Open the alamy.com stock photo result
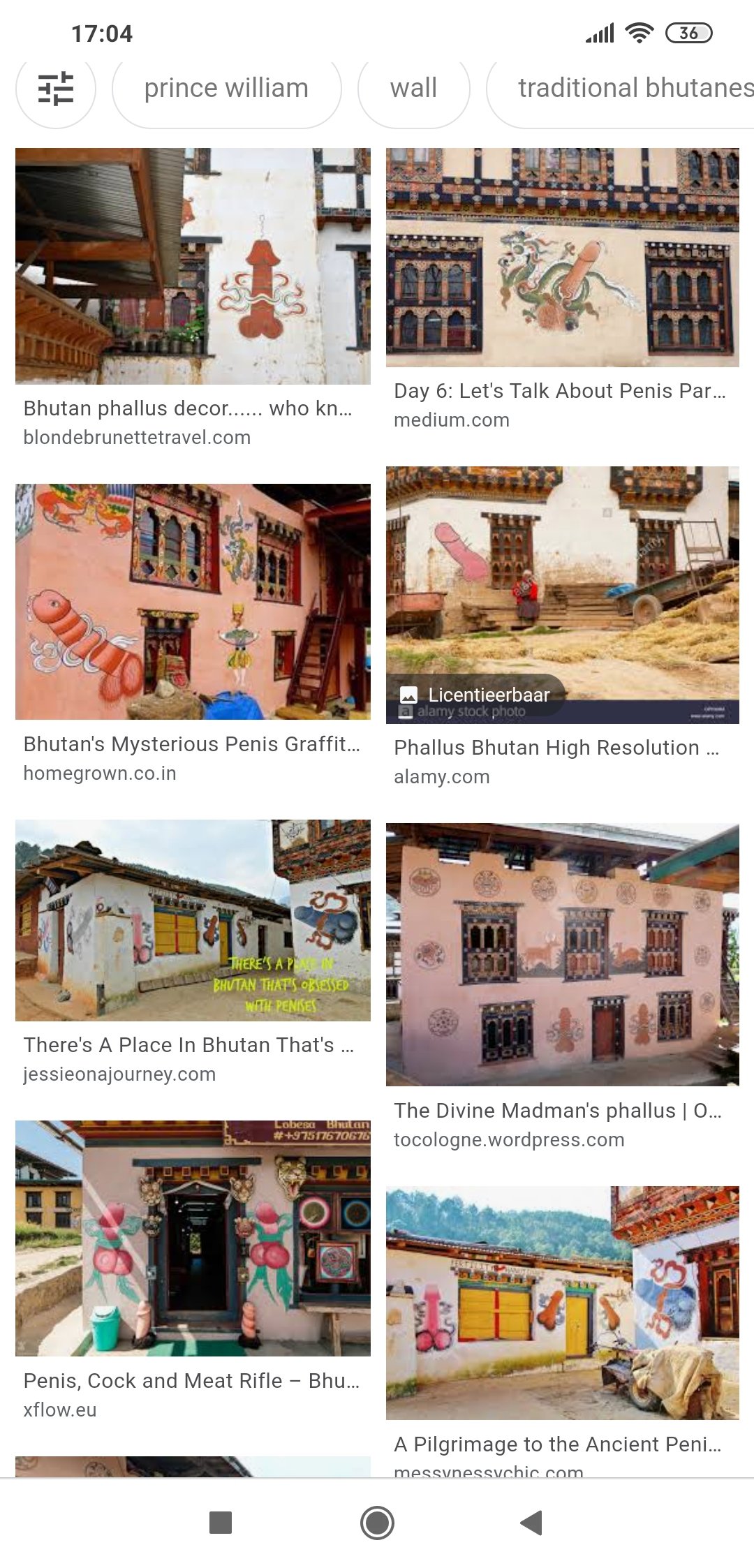The height and width of the screenshot is (1568, 754). (562, 594)
